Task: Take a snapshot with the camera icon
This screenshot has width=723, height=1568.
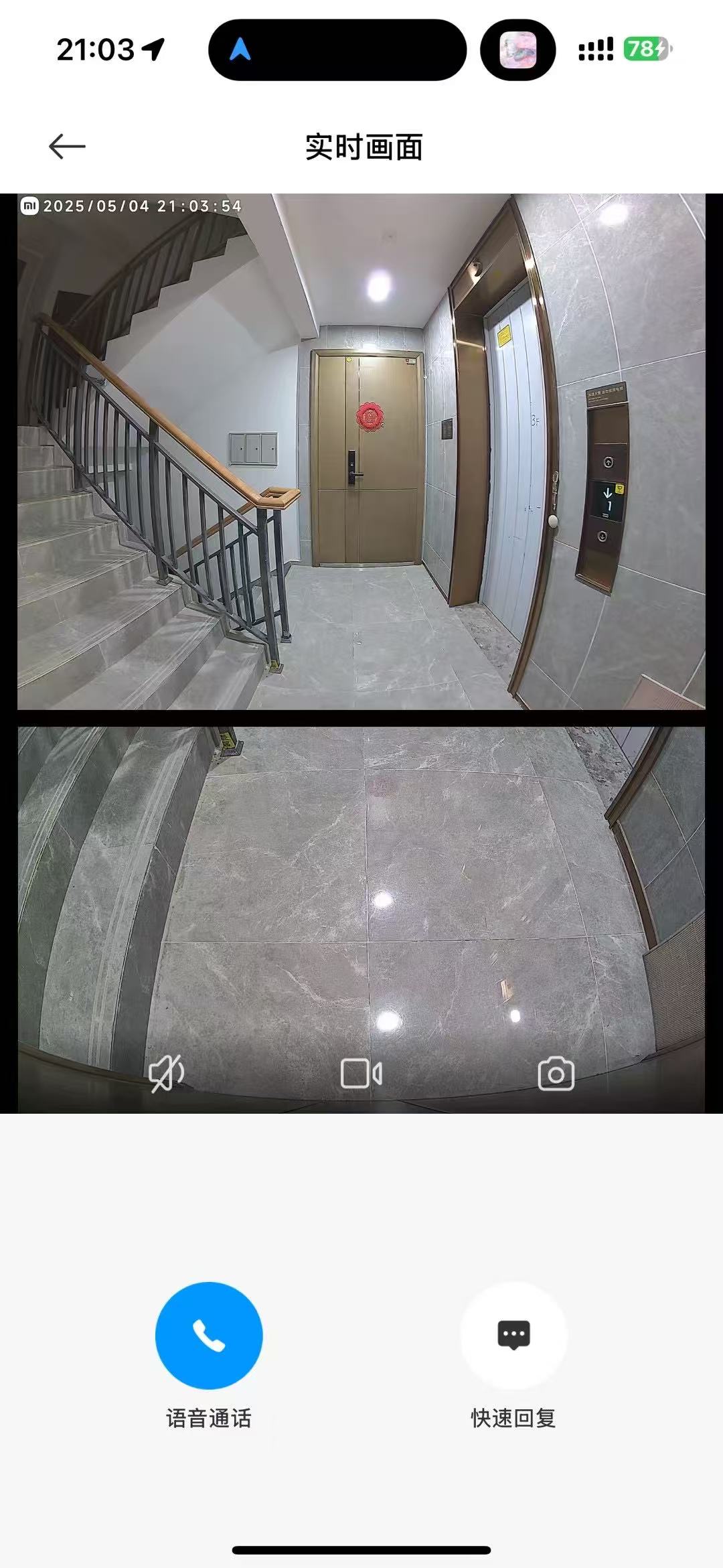Action: (x=556, y=1074)
